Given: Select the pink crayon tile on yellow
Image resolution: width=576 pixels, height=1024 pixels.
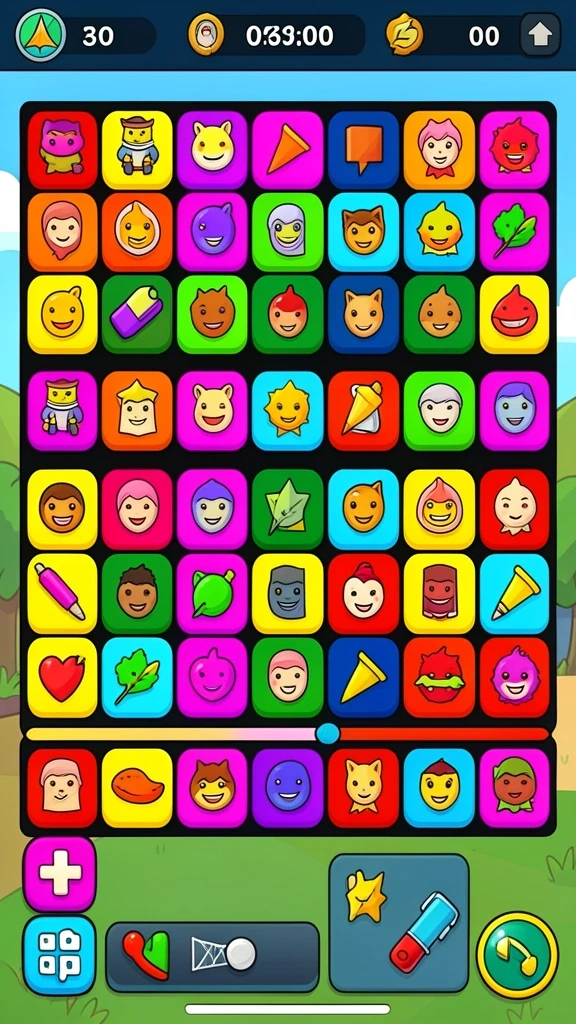Looking at the screenshot, I should point(62,593).
